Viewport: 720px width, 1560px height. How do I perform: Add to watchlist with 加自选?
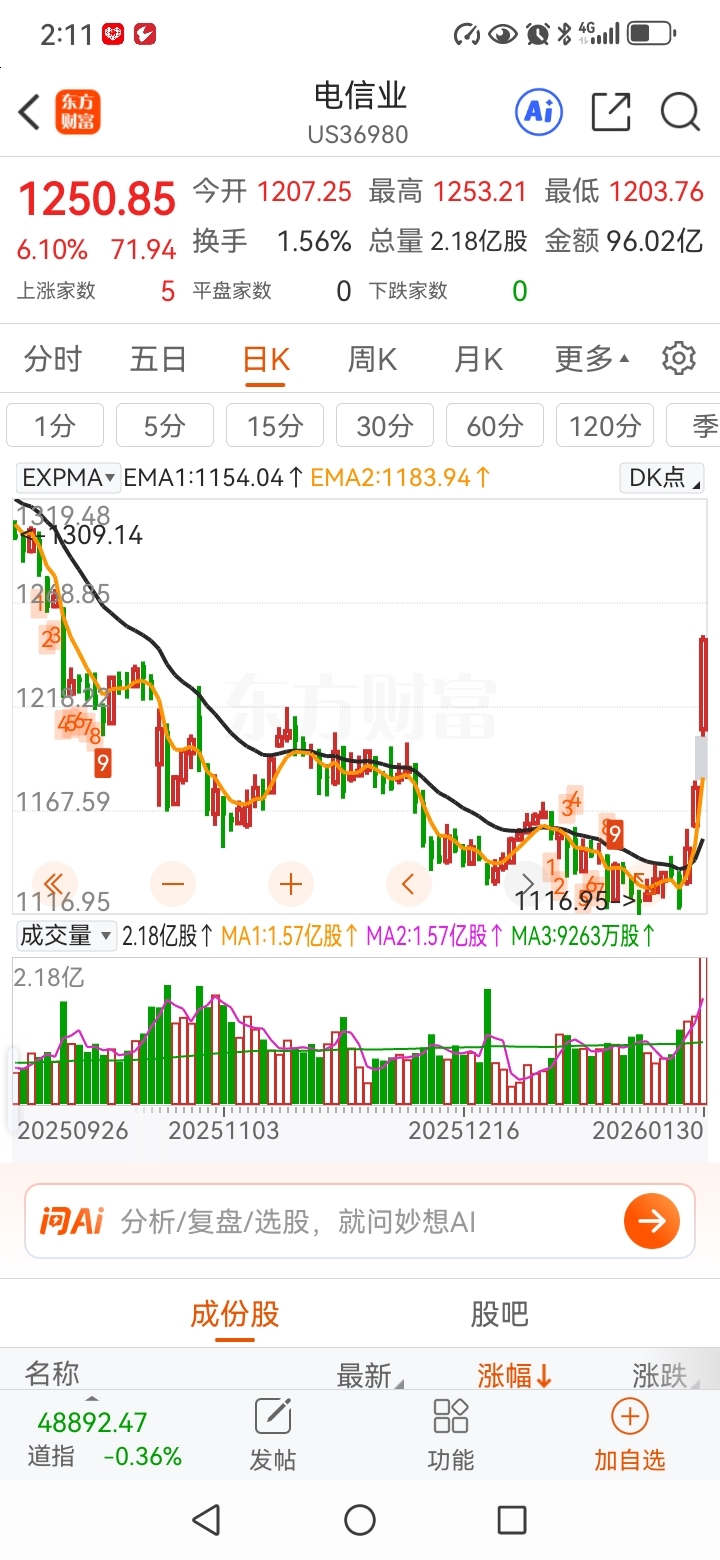click(x=630, y=1436)
